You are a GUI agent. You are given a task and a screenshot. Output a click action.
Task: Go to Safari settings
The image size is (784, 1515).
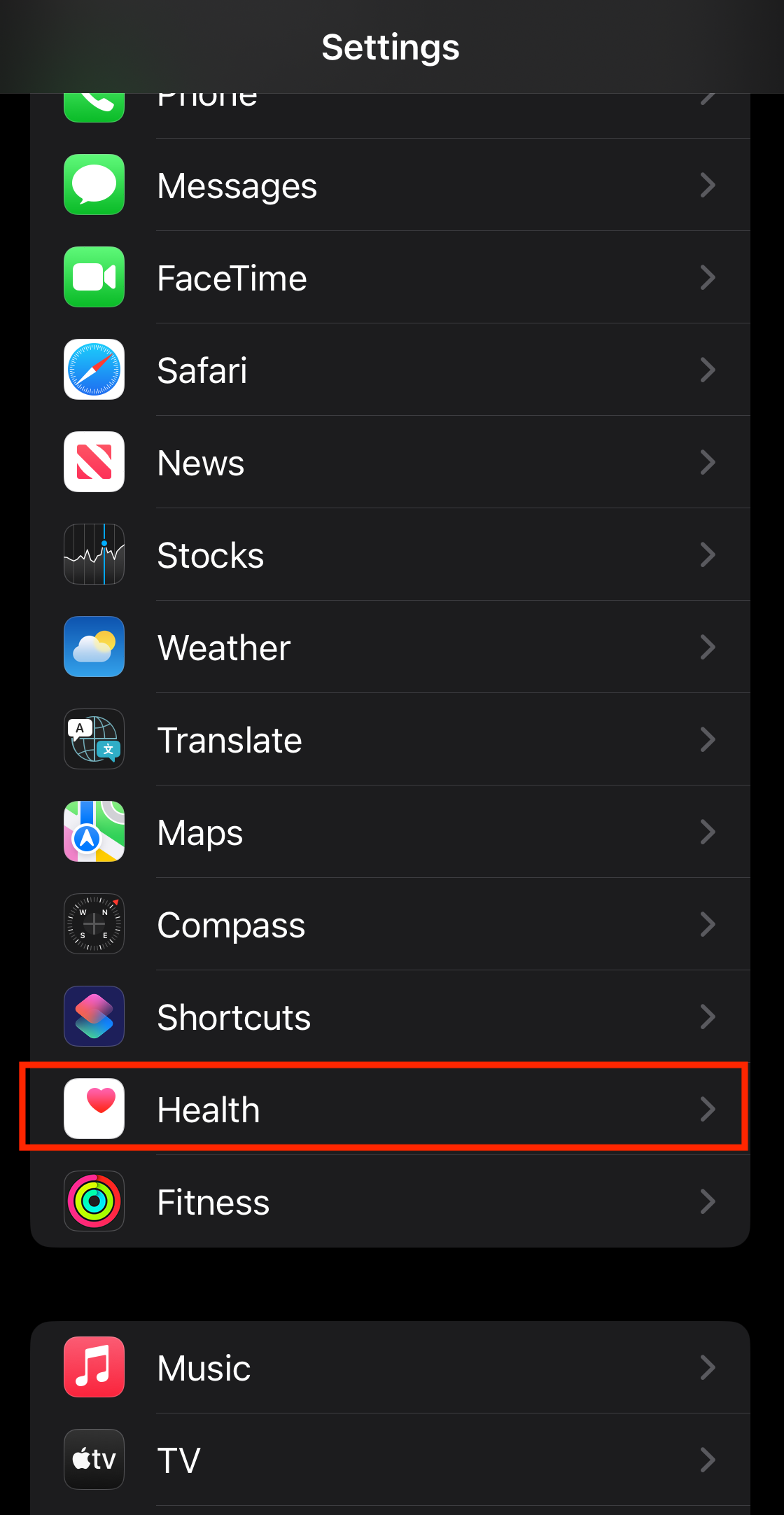[x=390, y=370]
